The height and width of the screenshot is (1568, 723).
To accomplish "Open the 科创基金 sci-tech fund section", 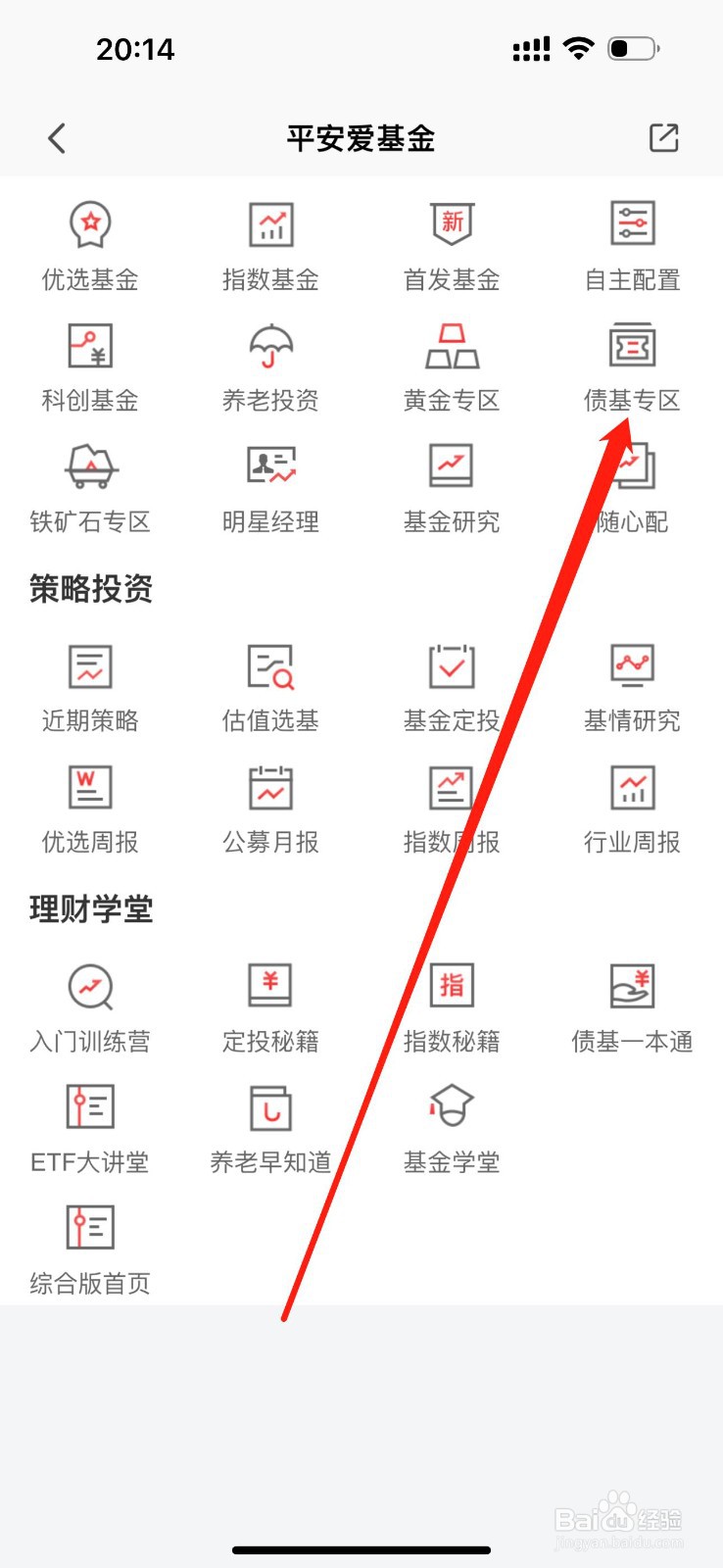I will click(91, 367).
